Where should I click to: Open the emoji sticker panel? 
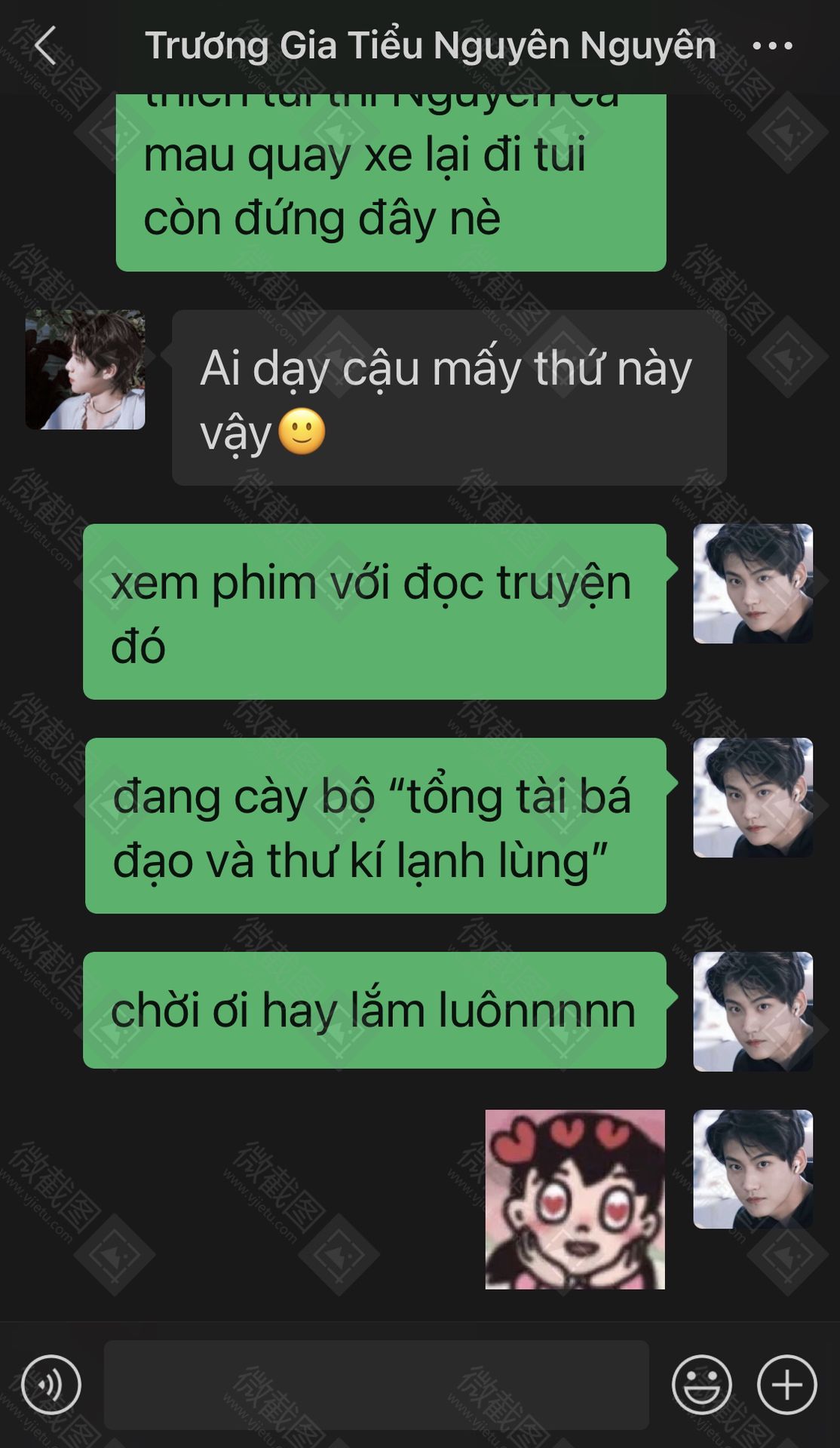701,1385
